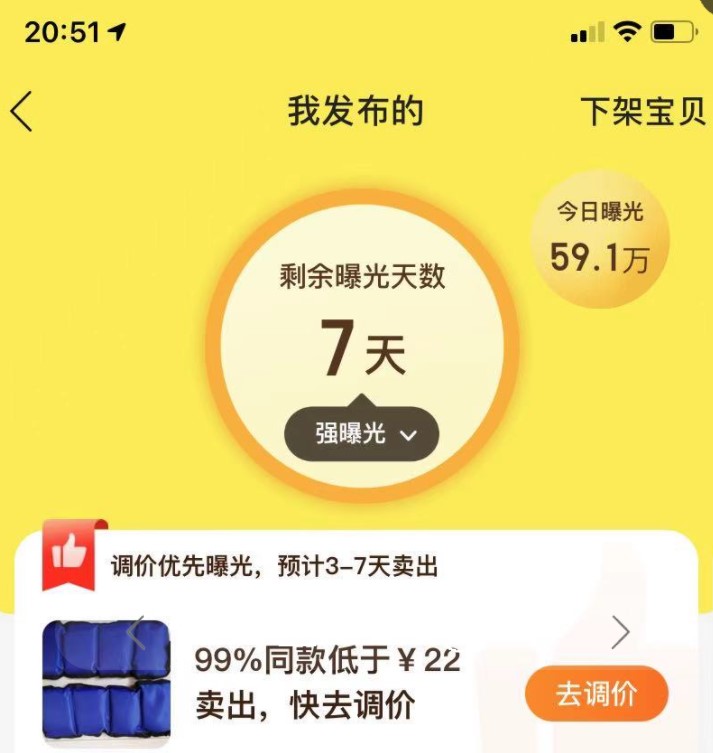Tap the 去调价 button
The width and height of the screenshot is (713, 753).
point(596,693)
